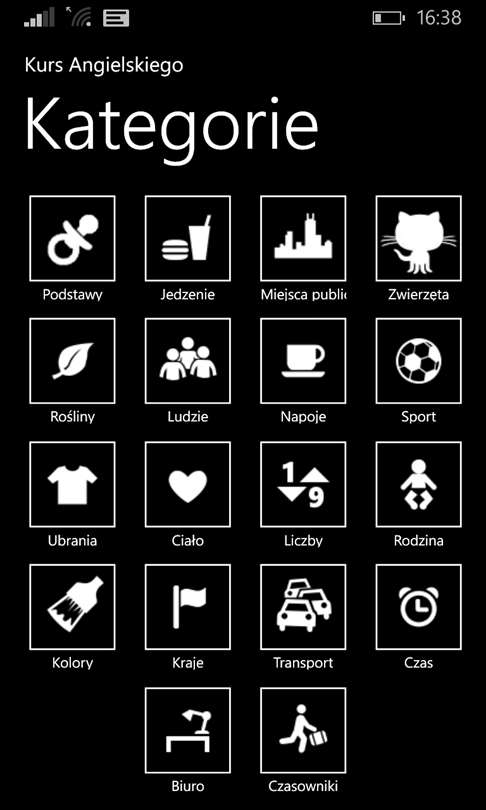Open the Biuro desk category
Screen dimensions: 486x810
[187, 730]
